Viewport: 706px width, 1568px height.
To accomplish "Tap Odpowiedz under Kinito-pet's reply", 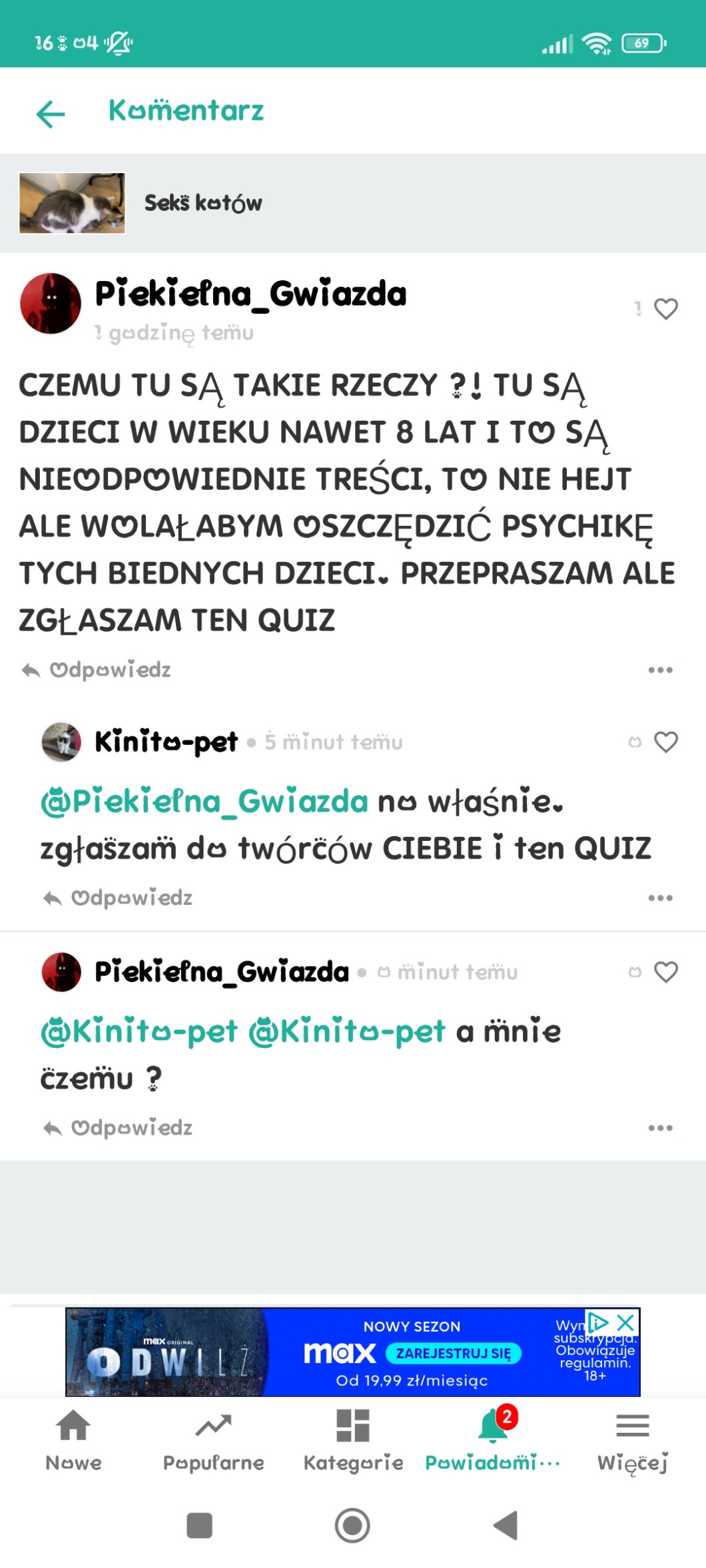I will click(x=119, y=898).
